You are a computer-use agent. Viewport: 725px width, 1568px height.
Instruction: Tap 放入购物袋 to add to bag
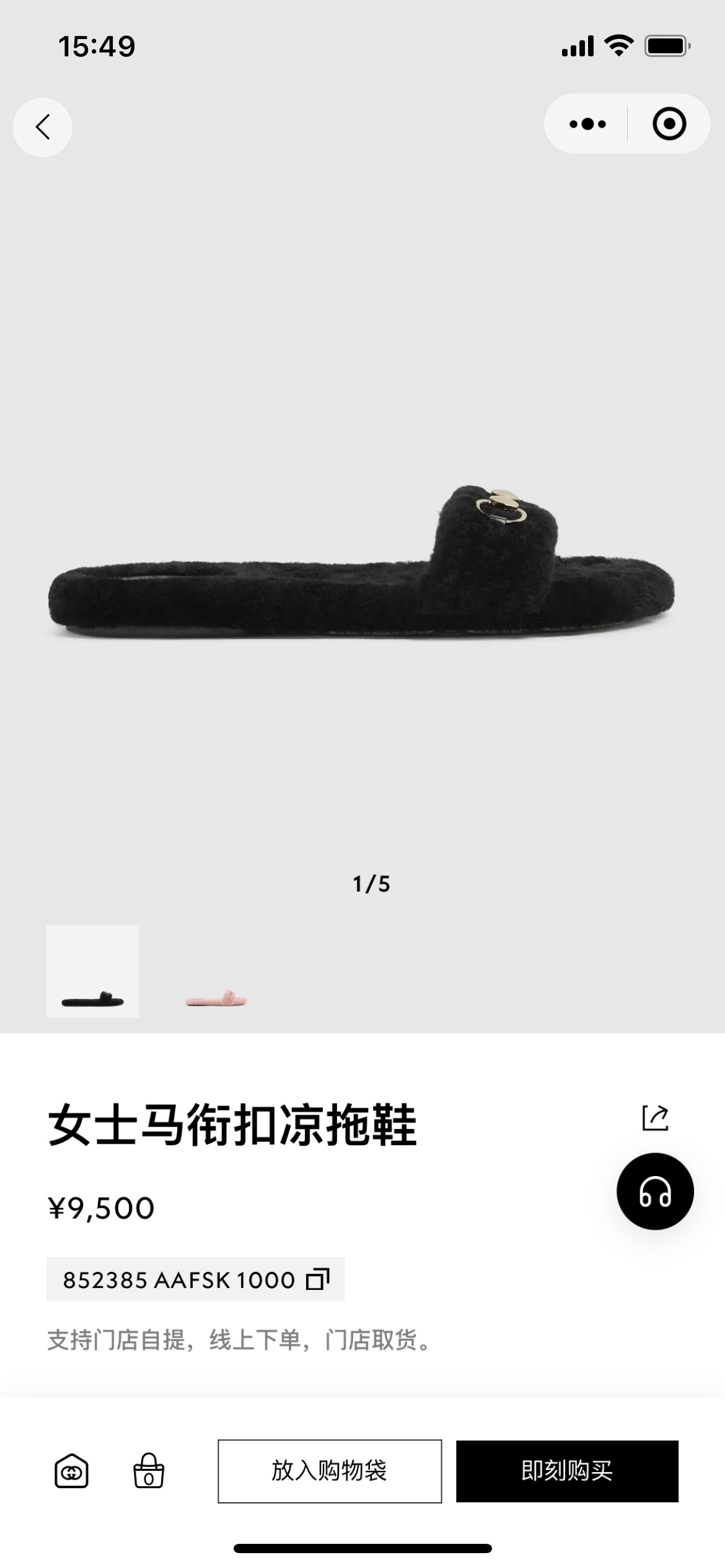(330, 1471)
